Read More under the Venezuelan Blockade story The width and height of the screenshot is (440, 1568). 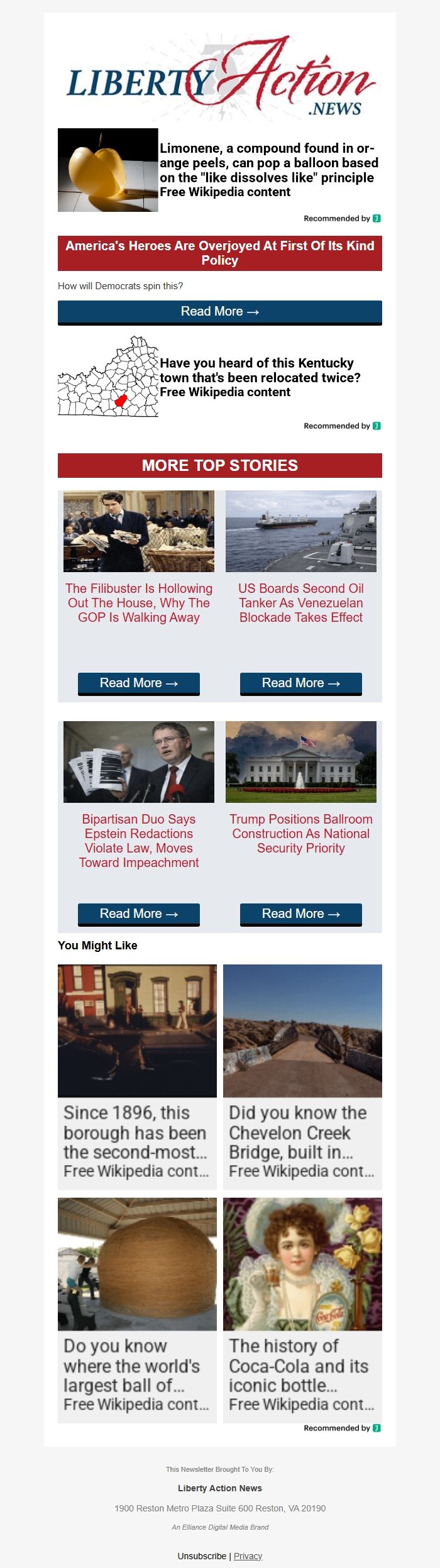[x=300, y=683]
